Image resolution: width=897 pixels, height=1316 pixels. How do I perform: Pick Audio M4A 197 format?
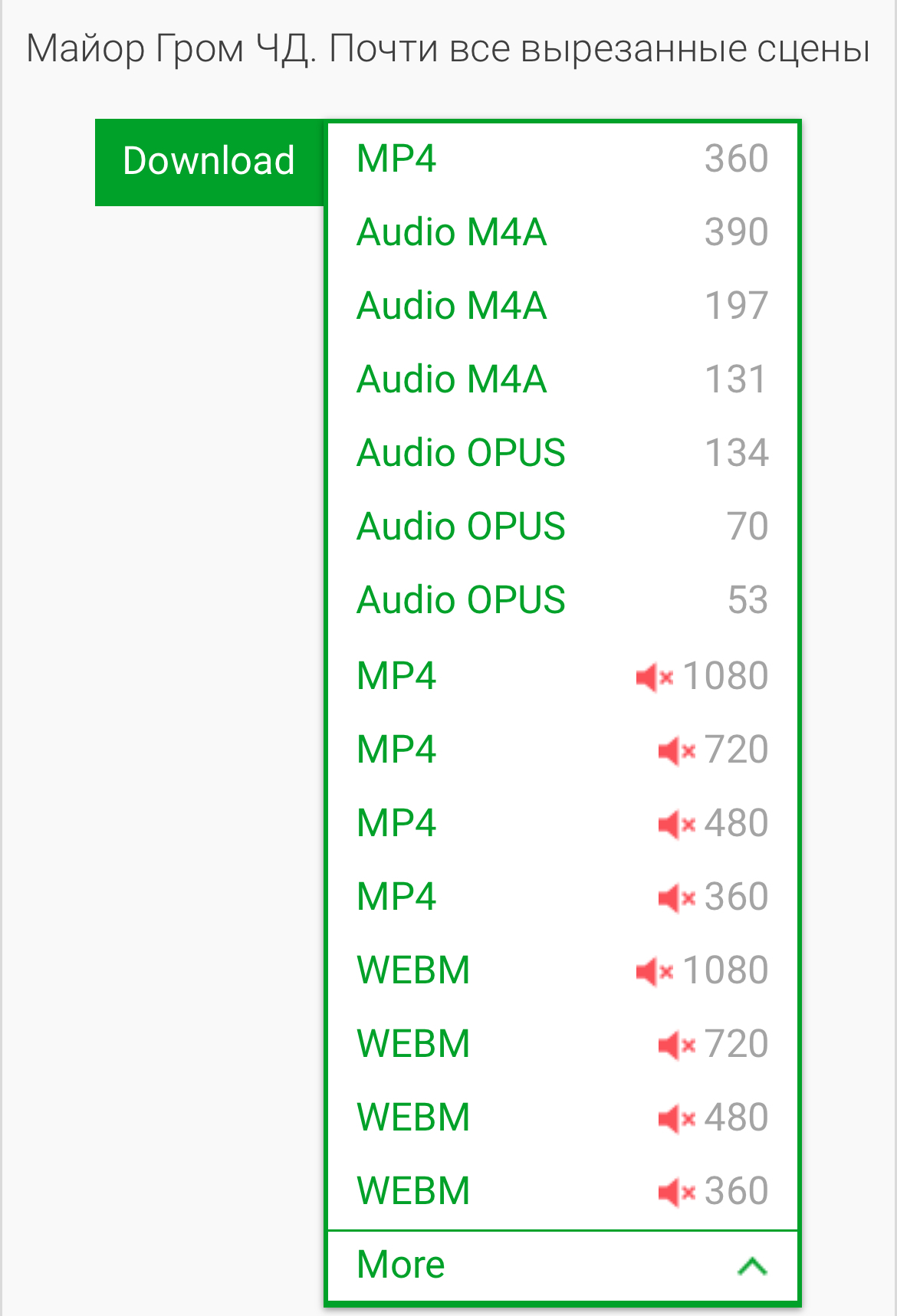(561, 306)
